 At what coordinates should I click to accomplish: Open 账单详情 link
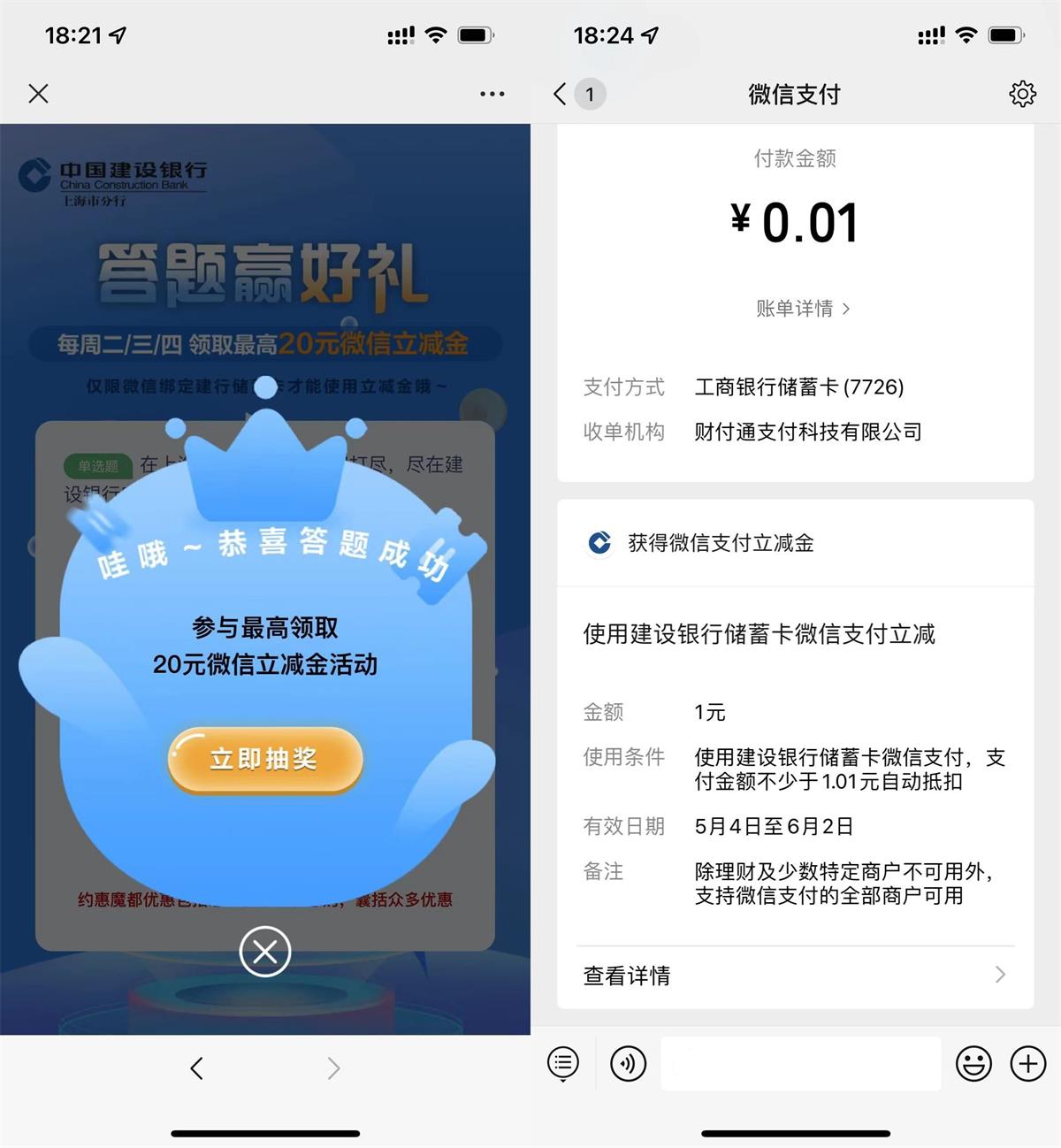click(x=802, y=309)
